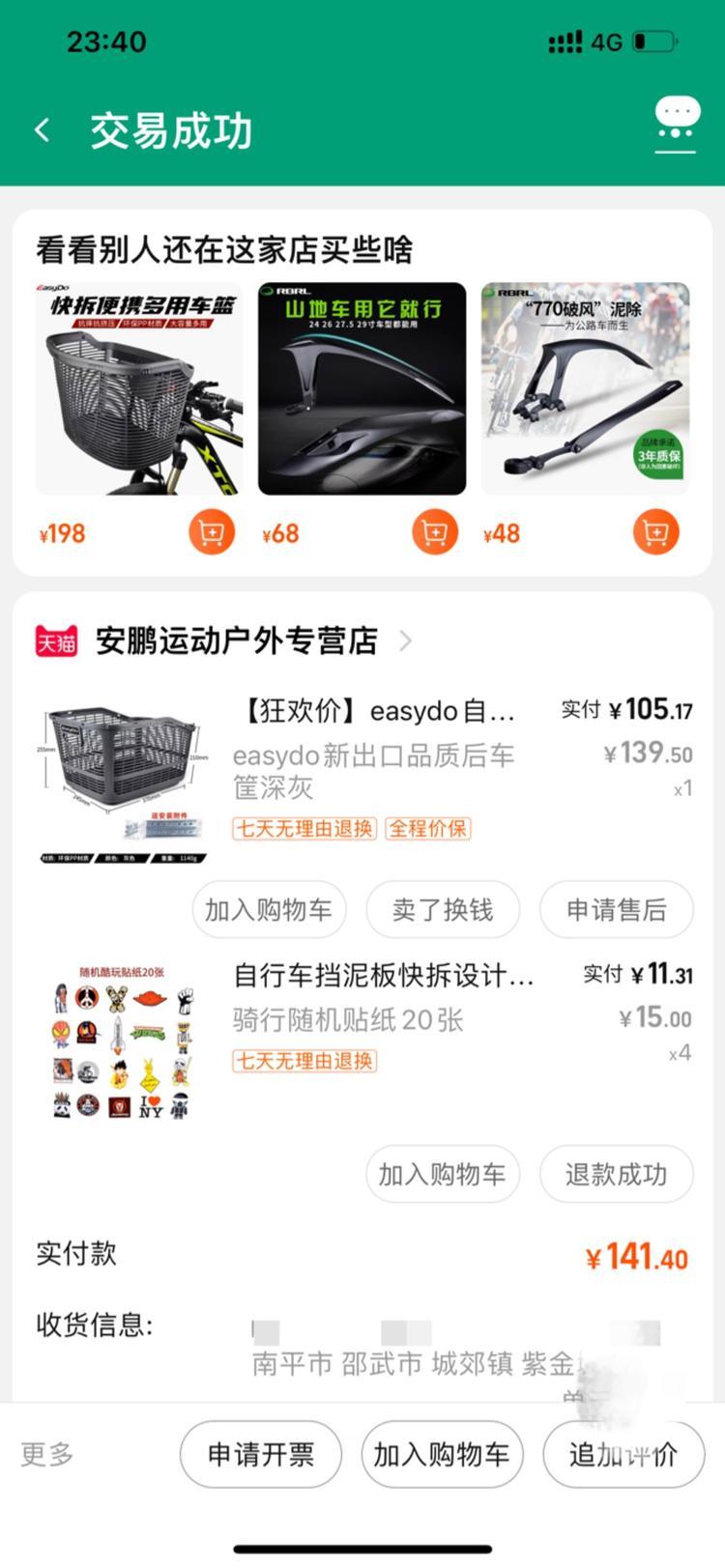Tap 申请开票 to request an invoice
This screenshot has width=725, height=1568.
(261, 1454)
